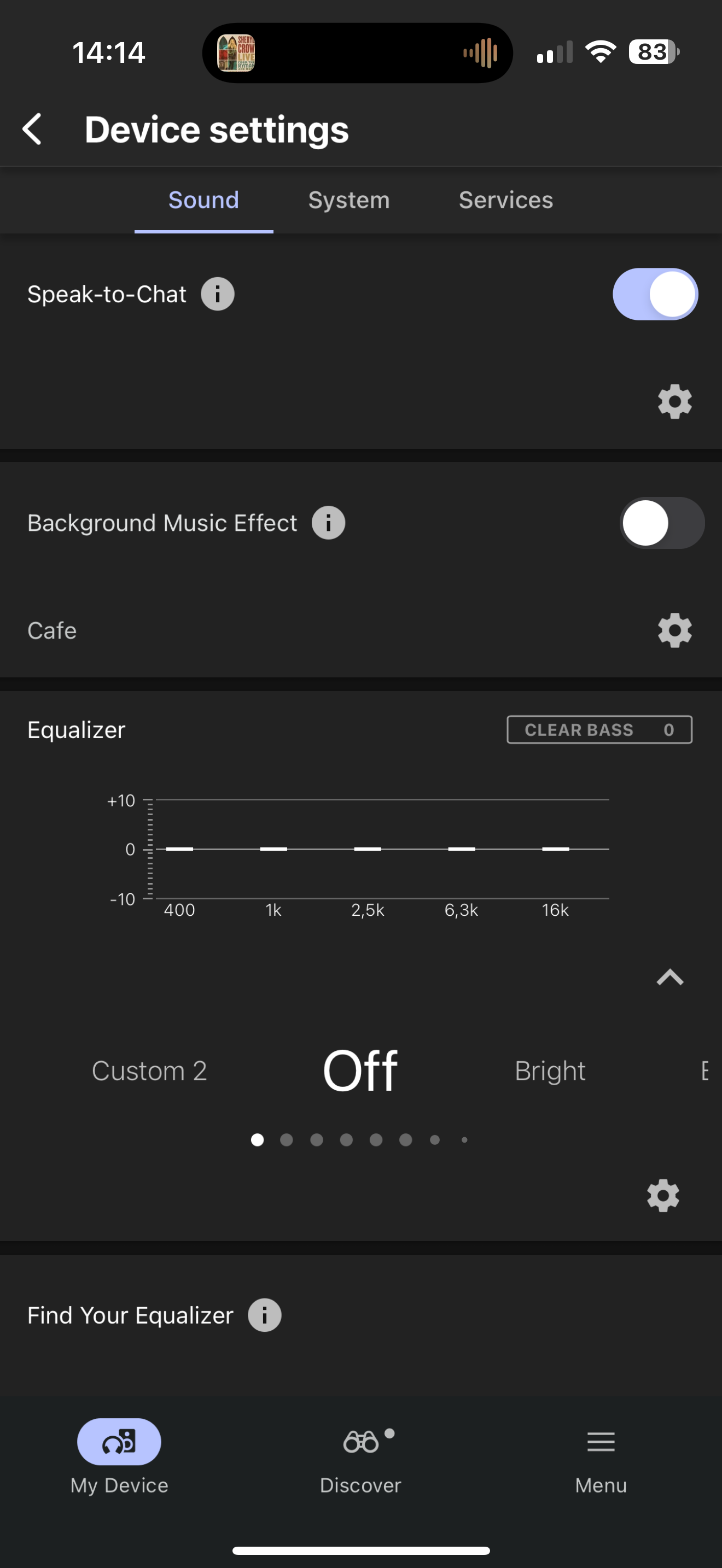Go to the Discover tab
This screenshot has height=1568, width=722.
point(360,1455)
